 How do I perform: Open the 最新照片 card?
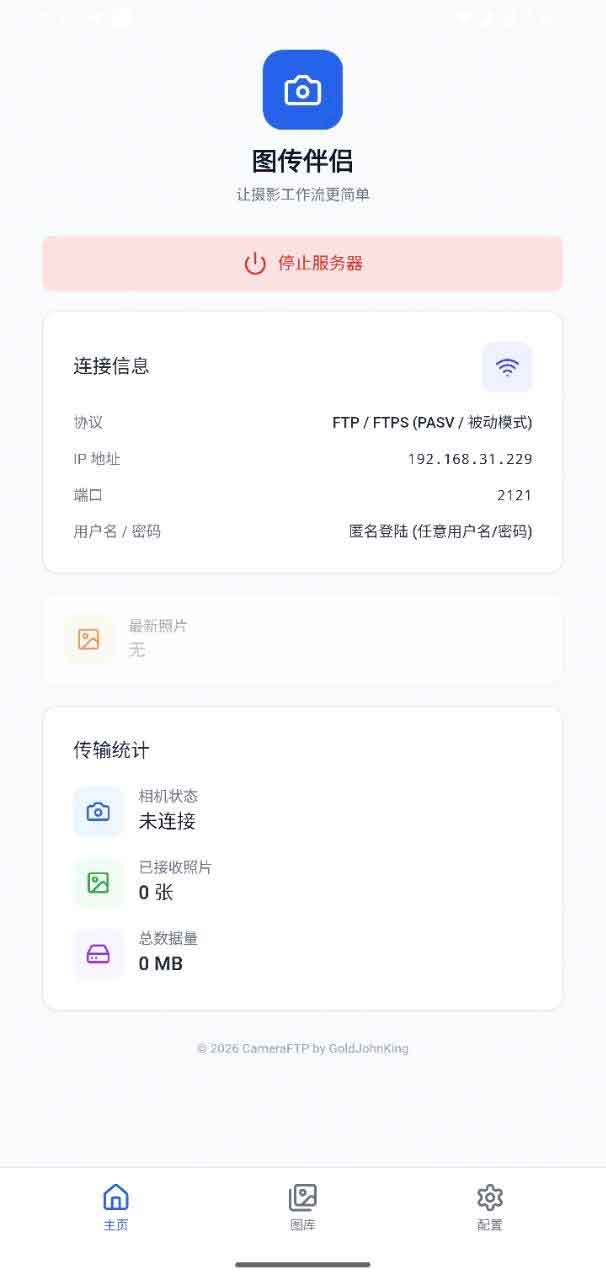(302, 639)
